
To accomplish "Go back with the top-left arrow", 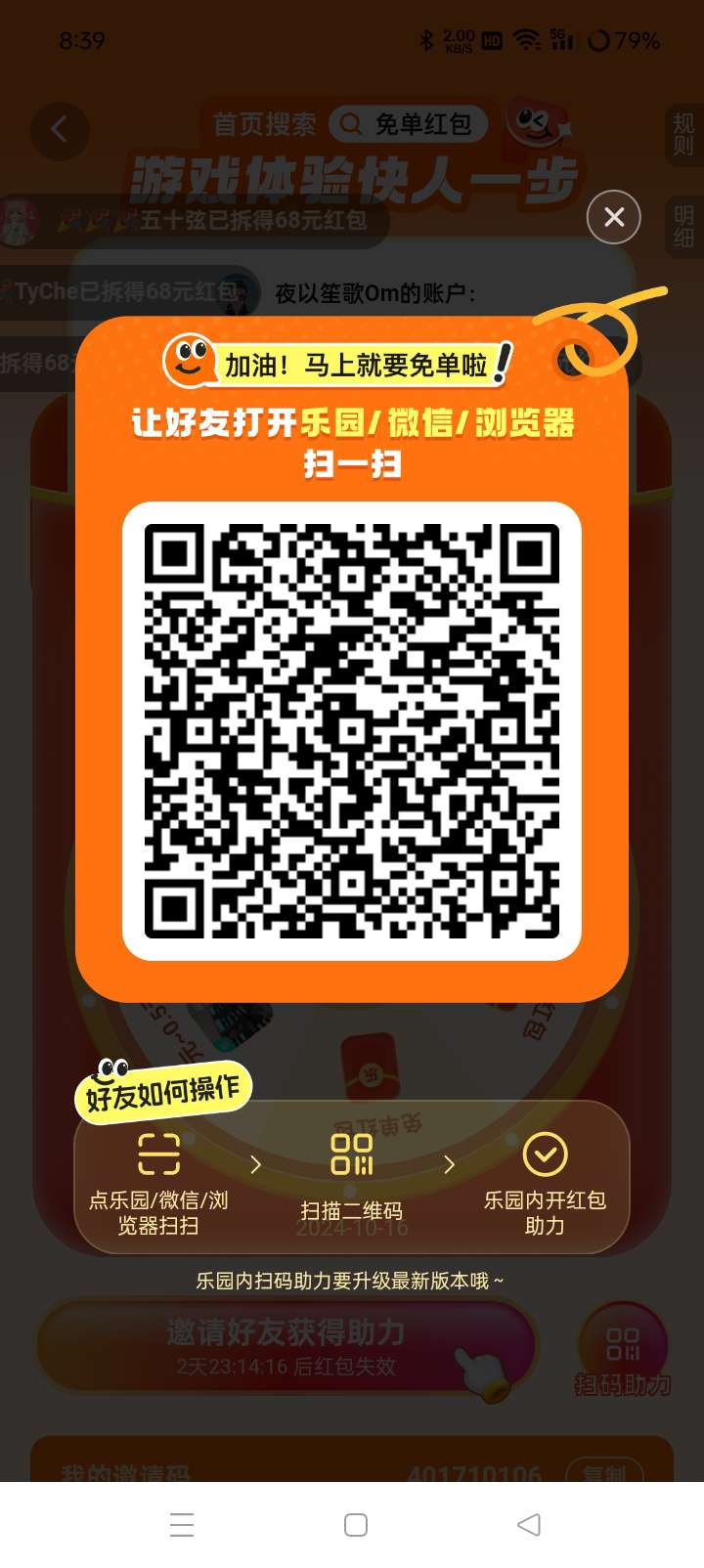I will point(60,130).
